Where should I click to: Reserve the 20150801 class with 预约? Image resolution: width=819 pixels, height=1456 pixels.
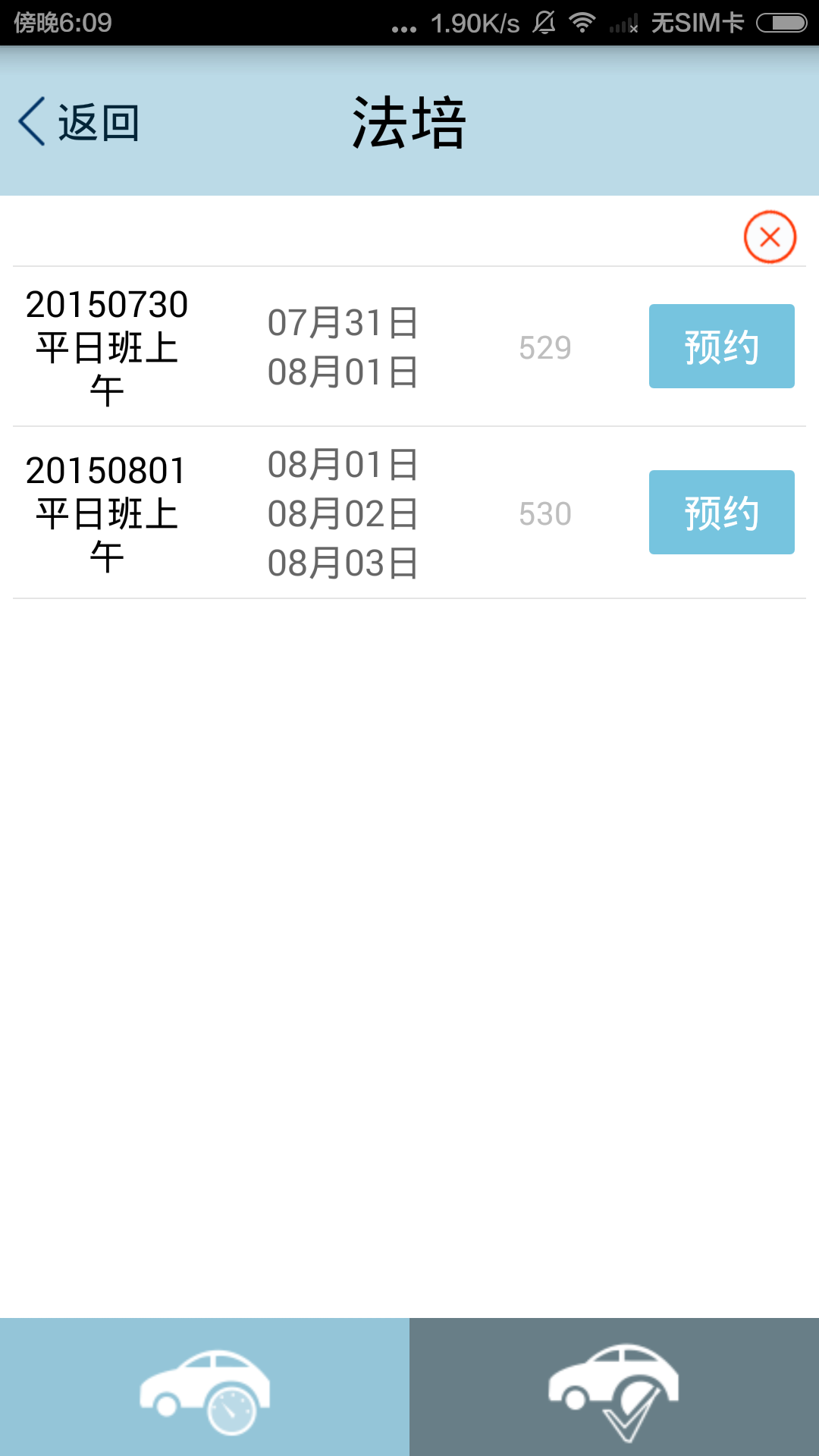click(721, 513)
